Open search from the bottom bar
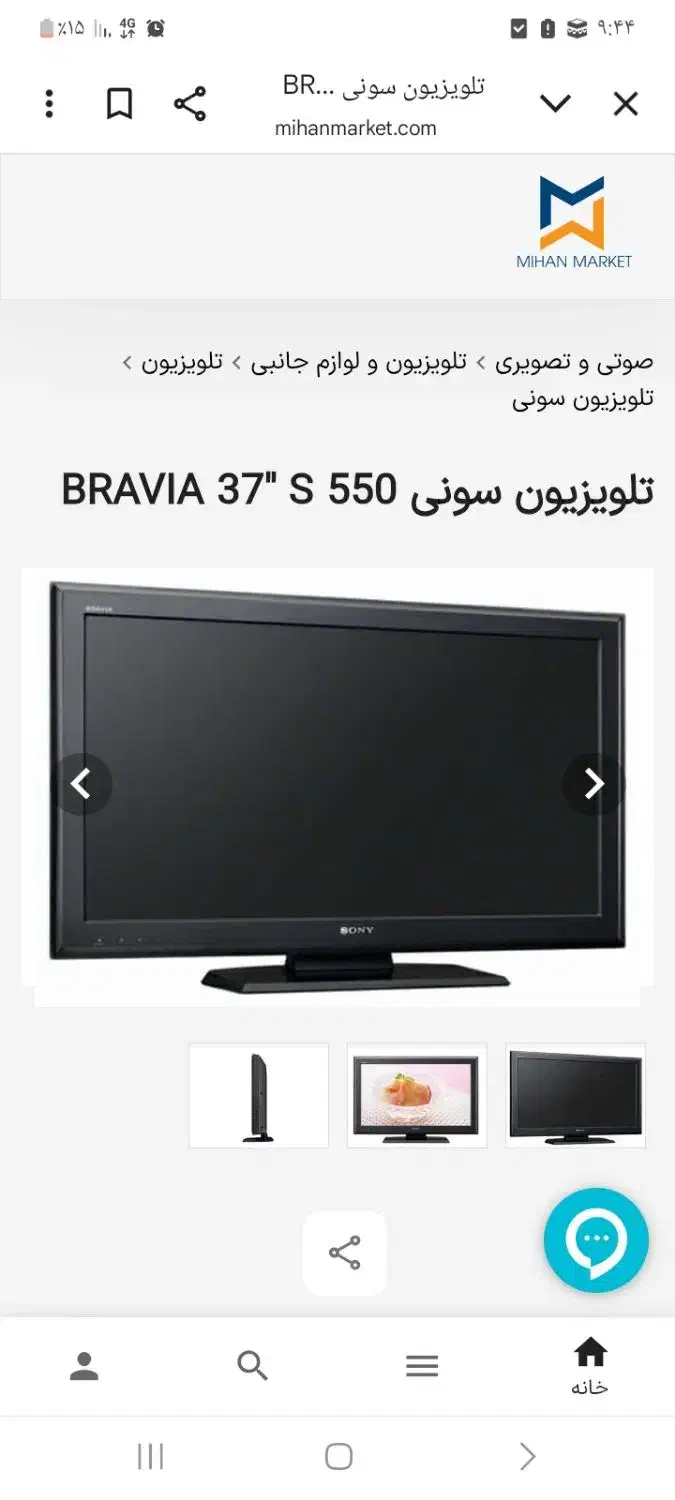 point(253,1366)
